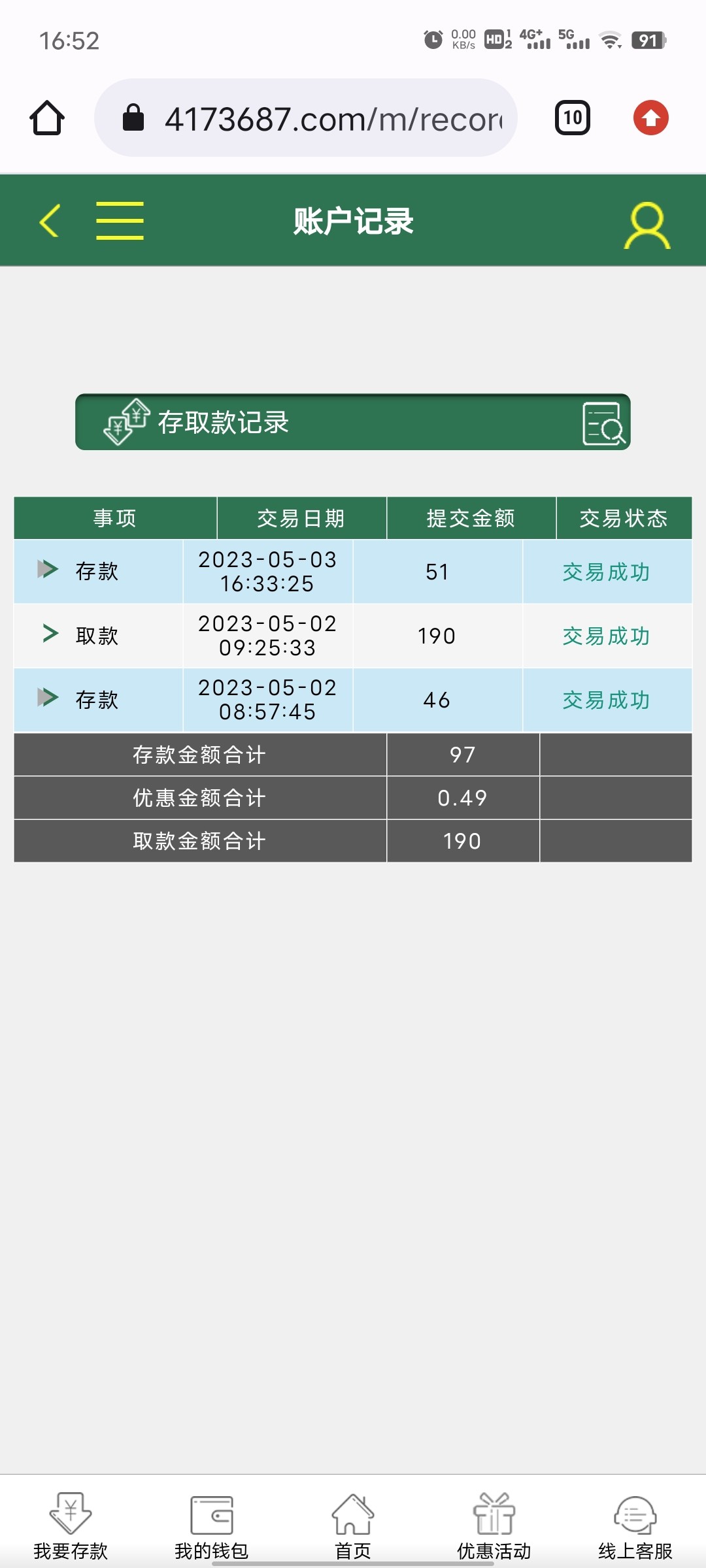The height and width of the screenshot is (1568, 706).
Task: Open the user profile icon
Action: 647,225
